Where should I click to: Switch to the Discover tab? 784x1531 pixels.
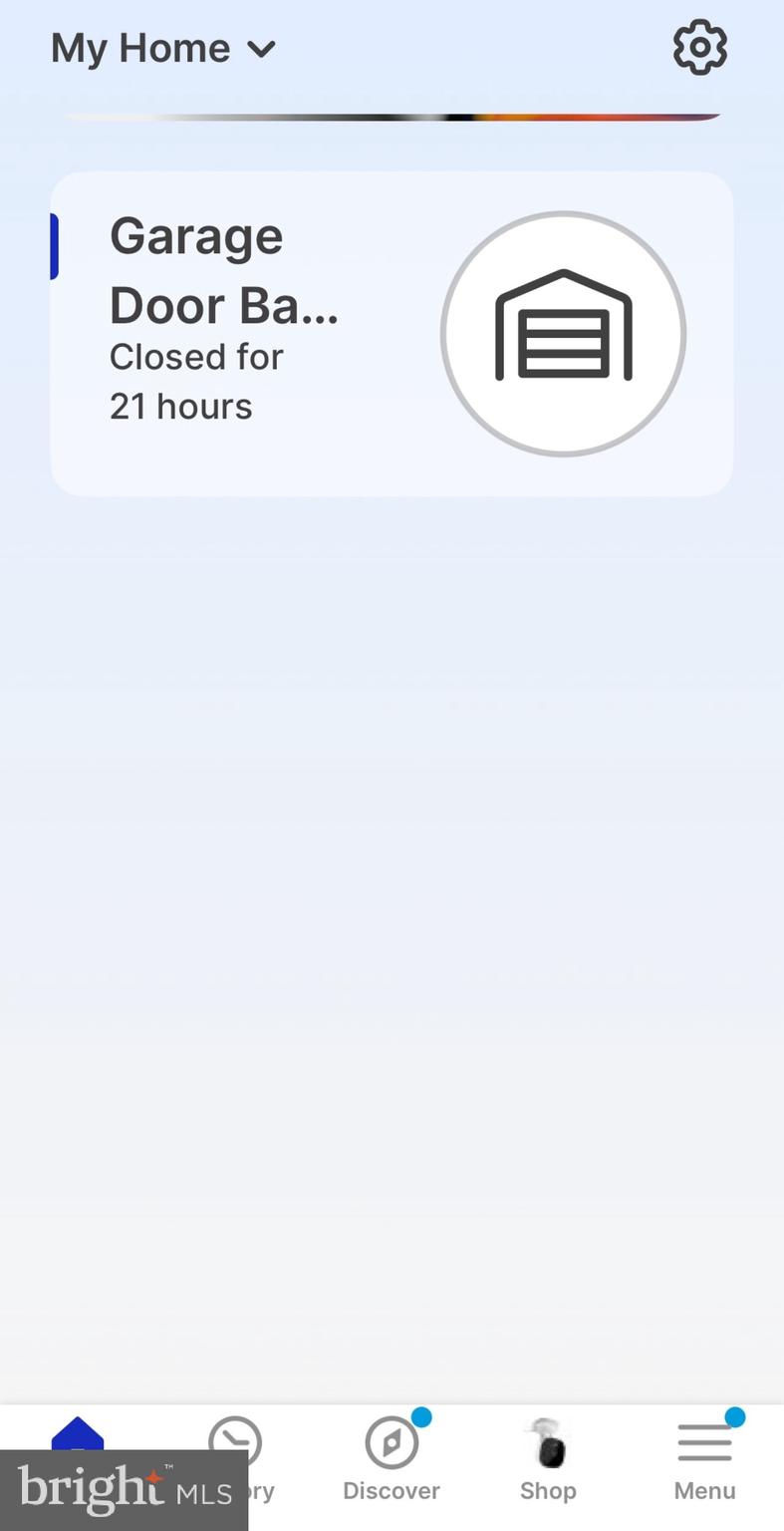click(x=392, y=1460)
